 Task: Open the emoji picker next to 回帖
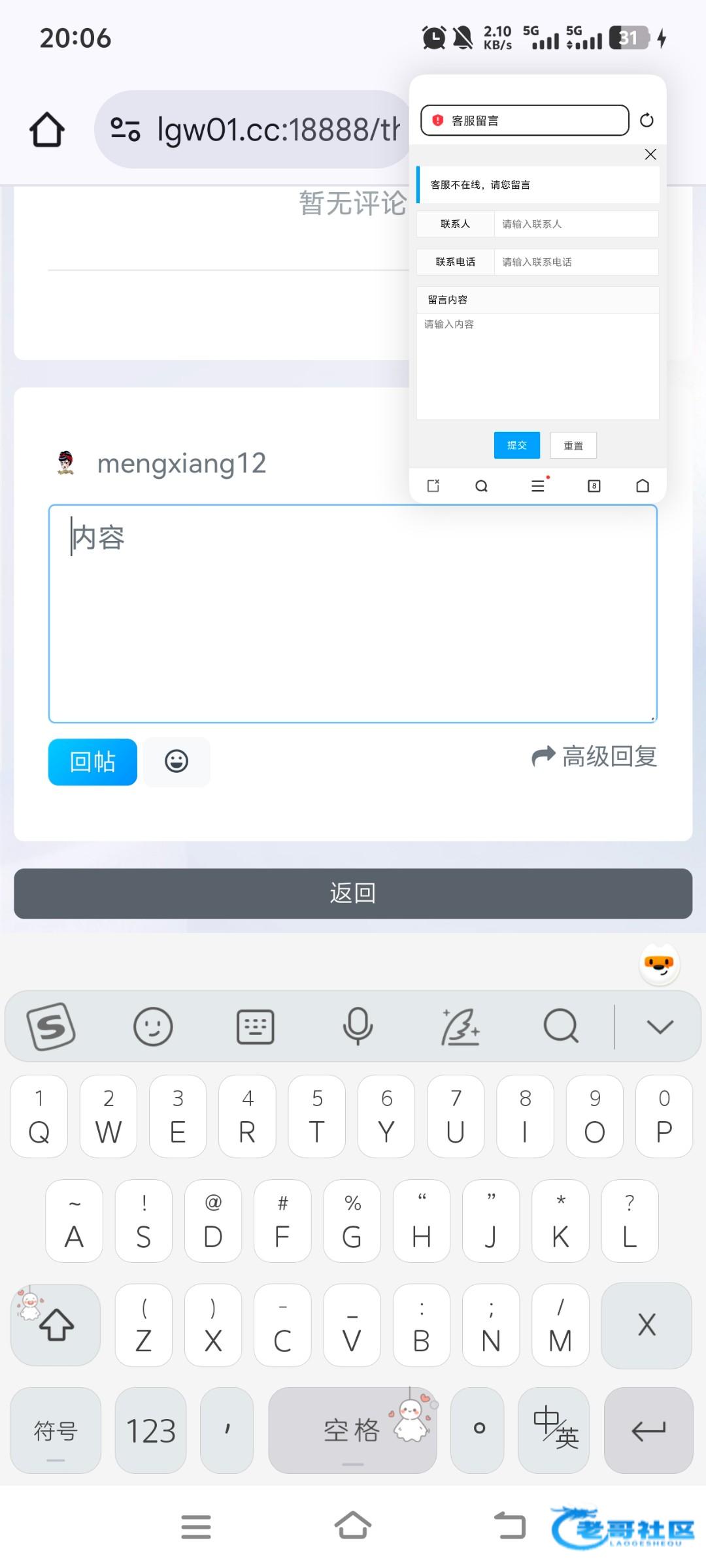tap(176, 762)
